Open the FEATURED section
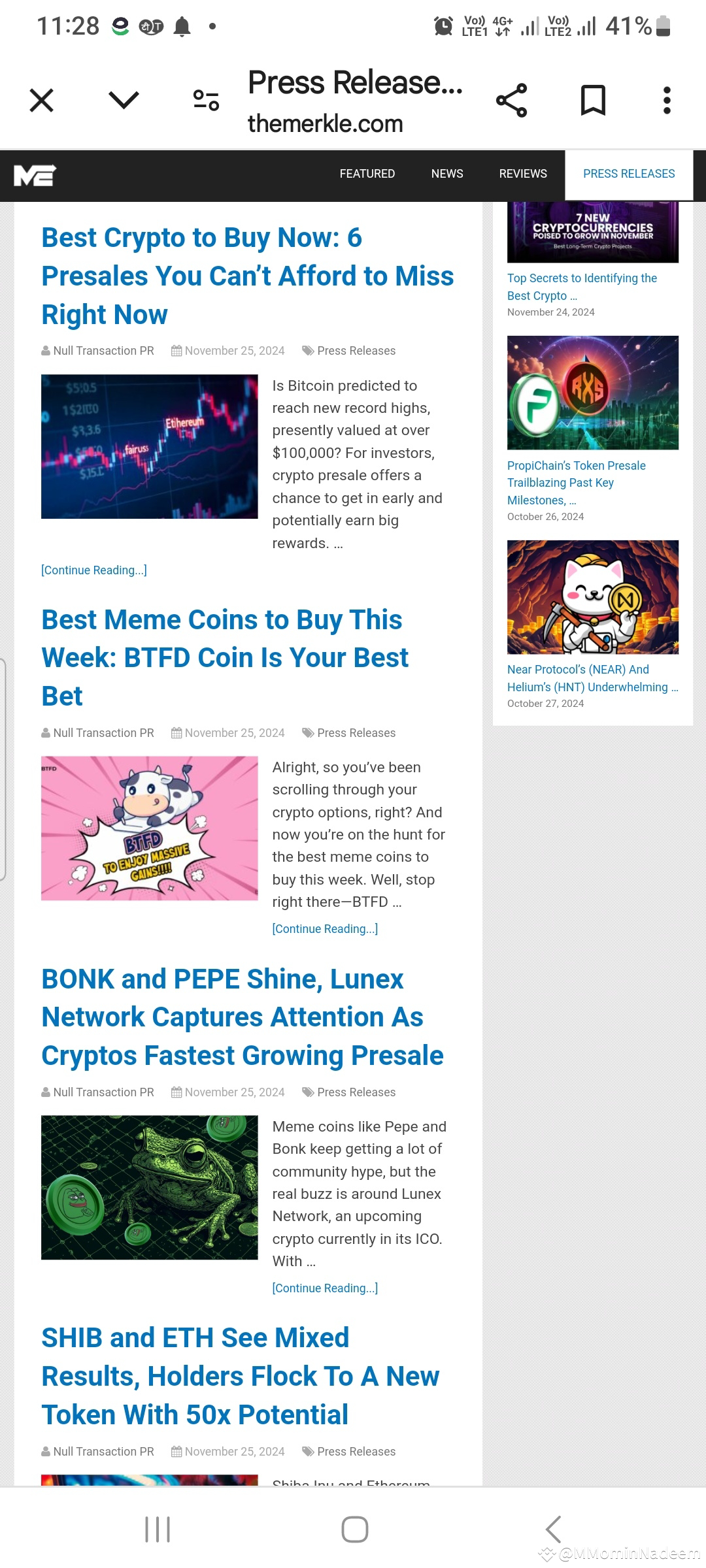Screen dimensions: 706x1568 pyautogui.click(x=367, y=174)
